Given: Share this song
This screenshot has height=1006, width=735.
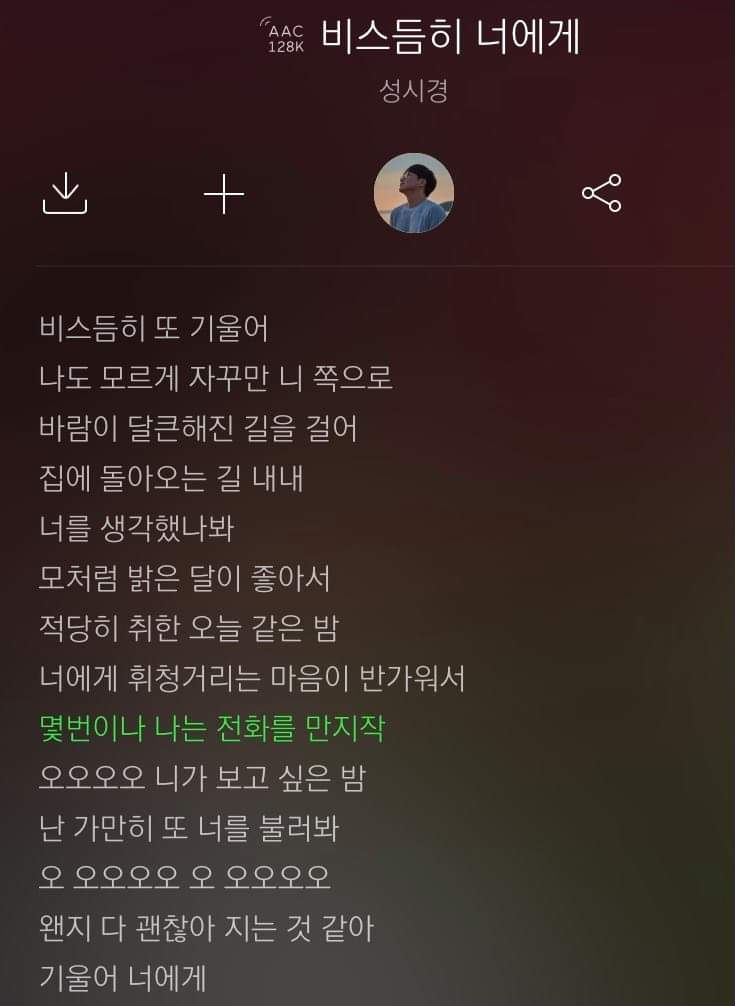Looking at the screenshot, I should pos(601,193).
